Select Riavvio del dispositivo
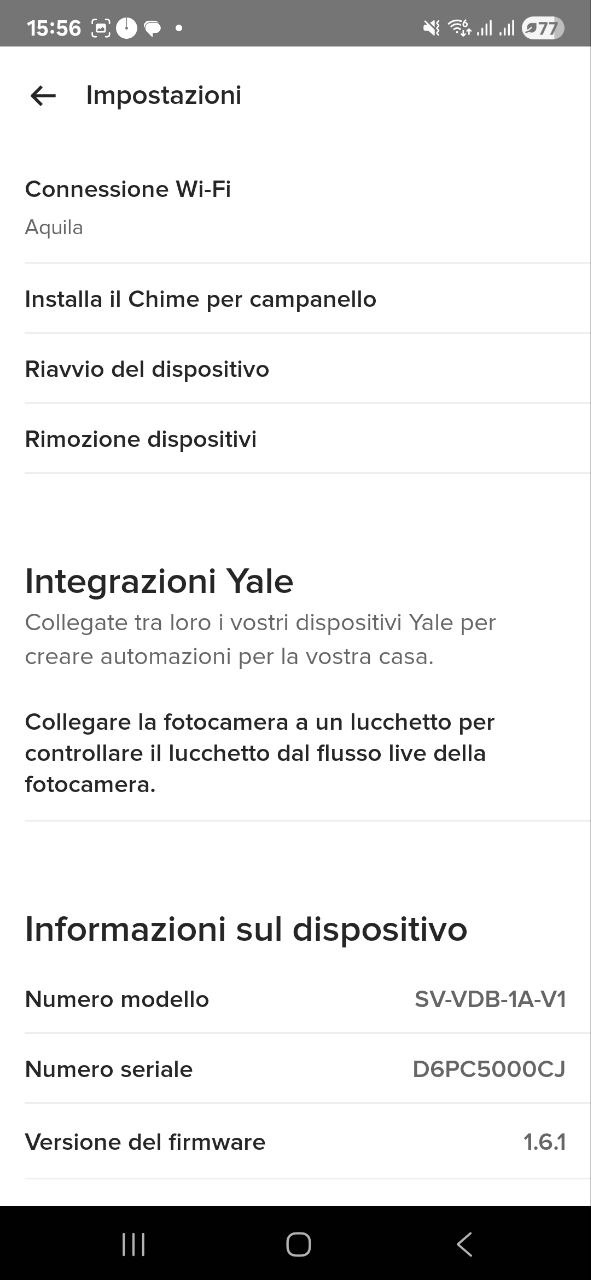The width and height of the screenshot is (591, 1280). (295, 369)
